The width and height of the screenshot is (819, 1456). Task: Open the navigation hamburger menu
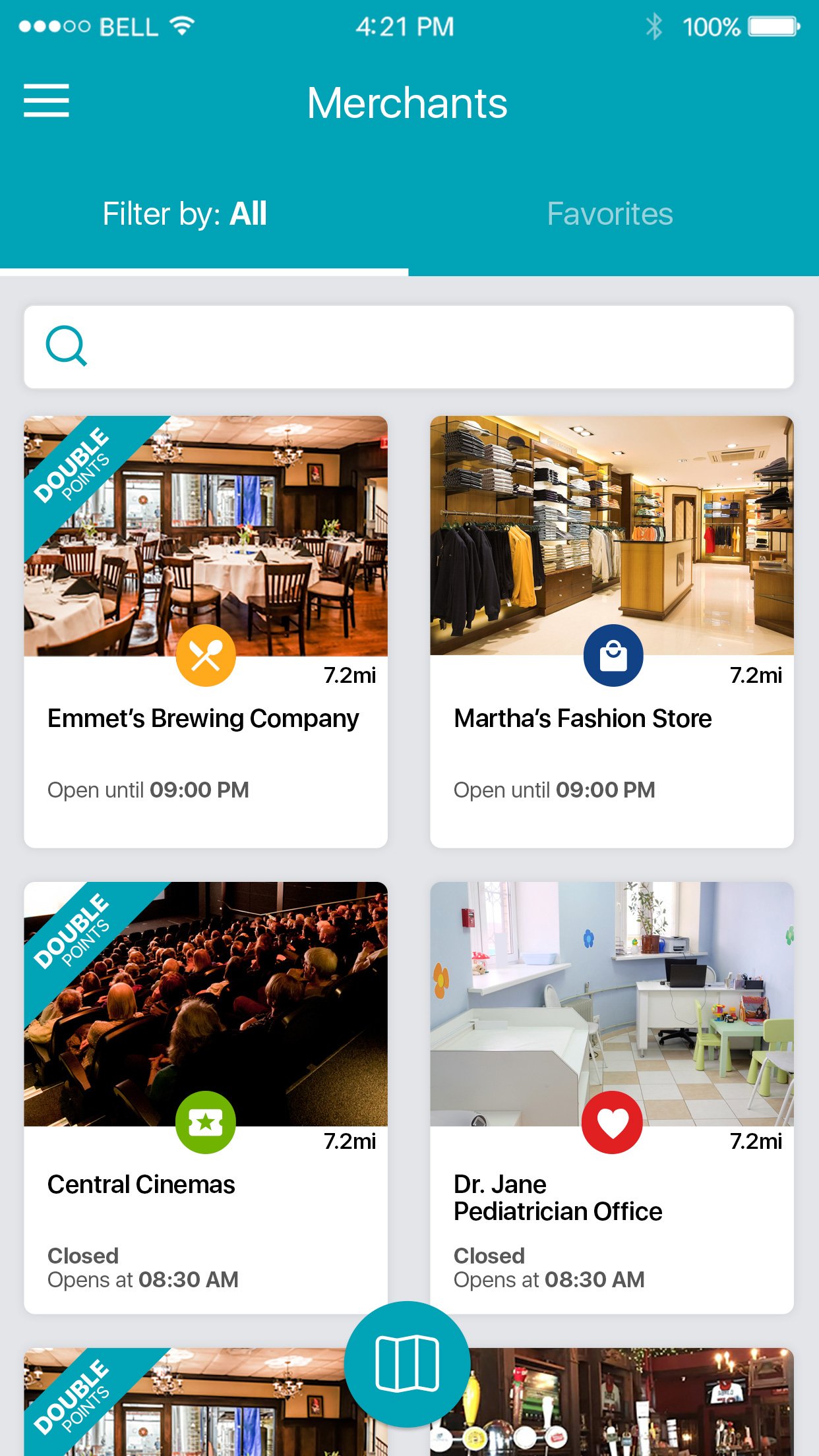(47, 102)
